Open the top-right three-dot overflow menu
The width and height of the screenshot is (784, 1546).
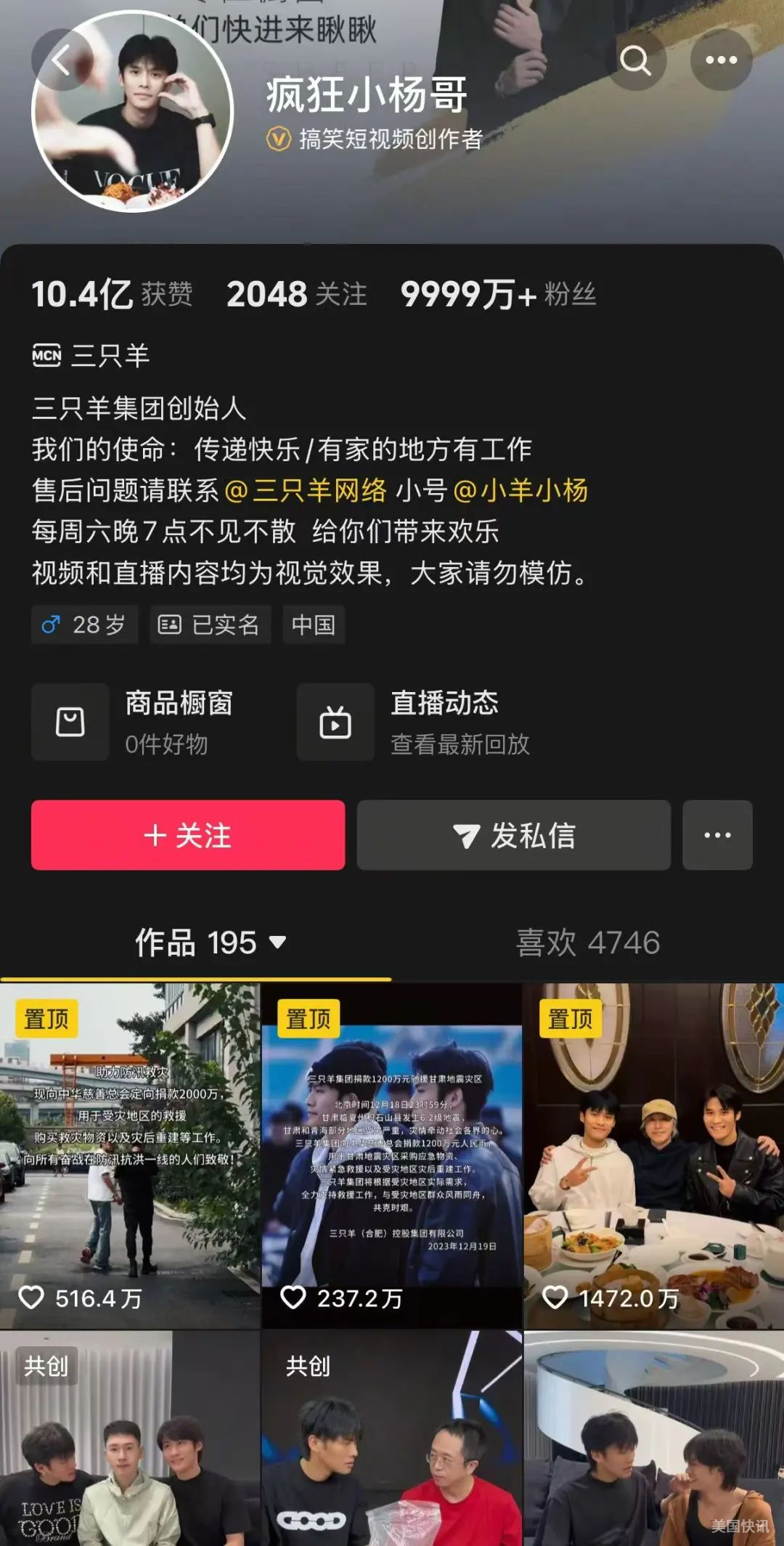[x=721, y=60]
